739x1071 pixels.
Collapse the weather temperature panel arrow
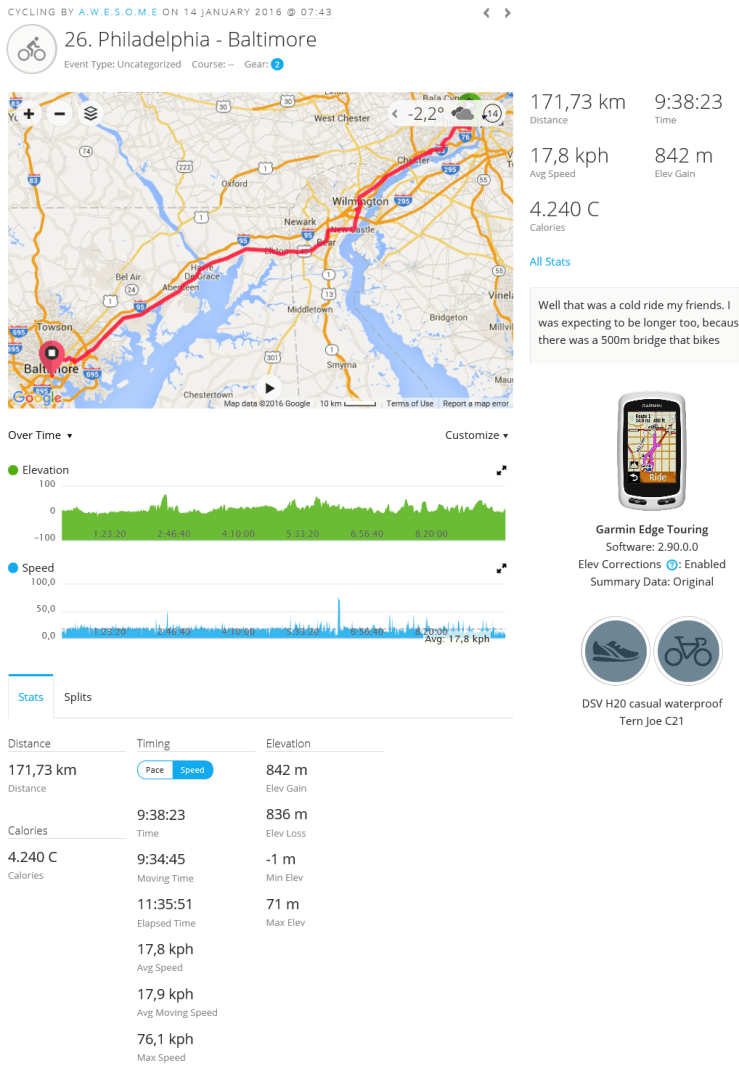click(x=395, y=114)
